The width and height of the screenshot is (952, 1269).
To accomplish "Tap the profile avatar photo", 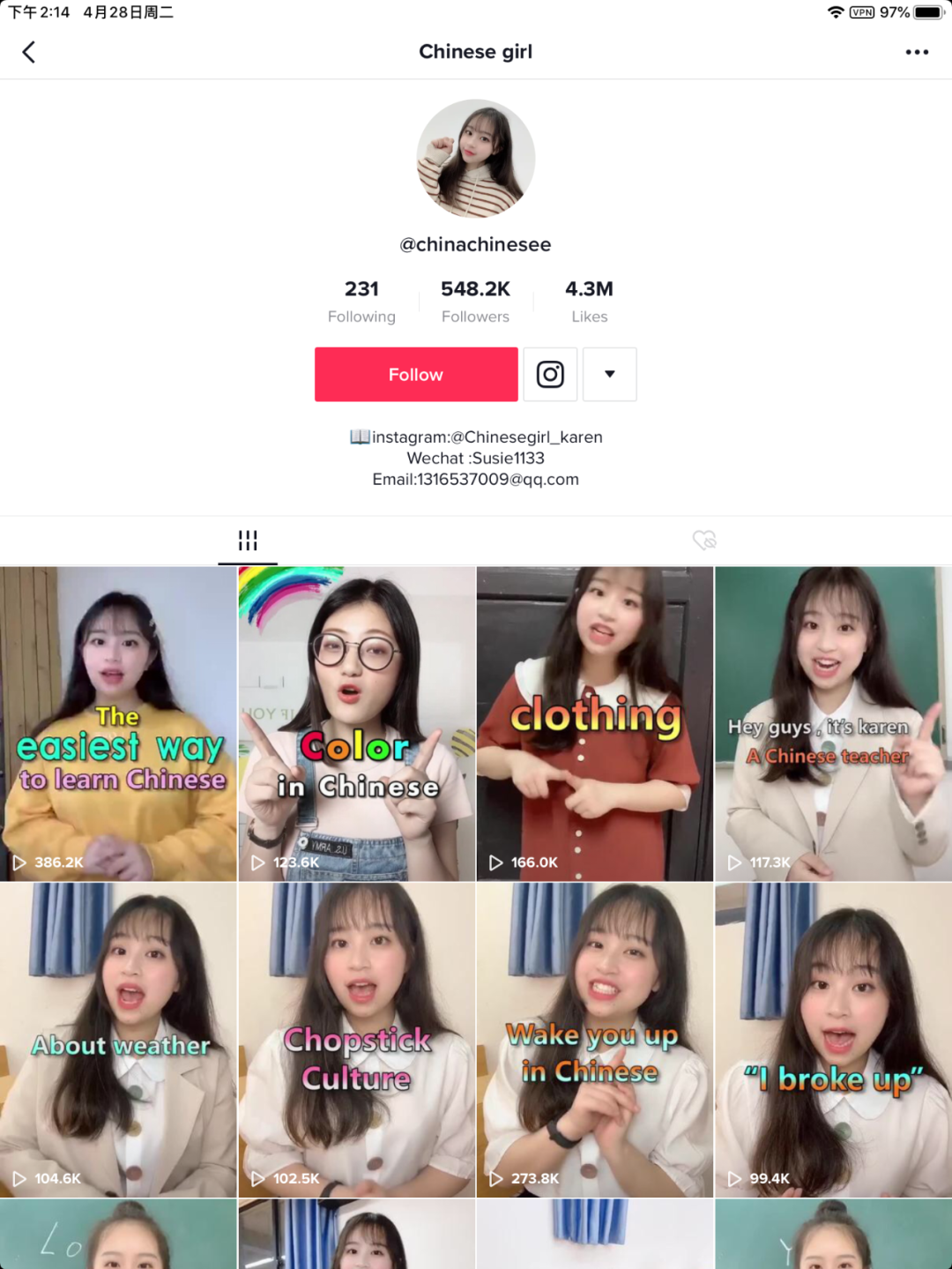I will coord(476,159).
